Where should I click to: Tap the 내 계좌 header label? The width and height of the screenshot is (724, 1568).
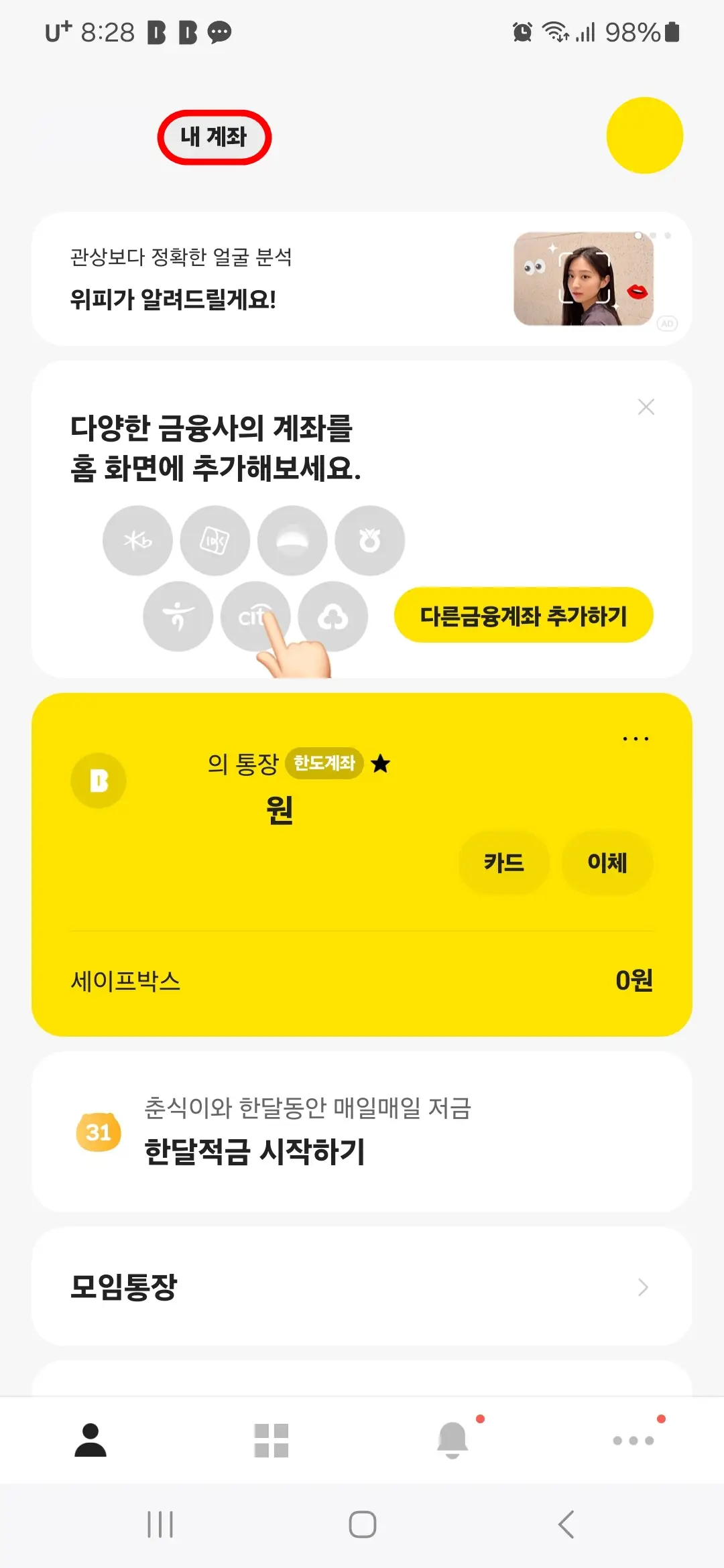(x=215, y=136)
